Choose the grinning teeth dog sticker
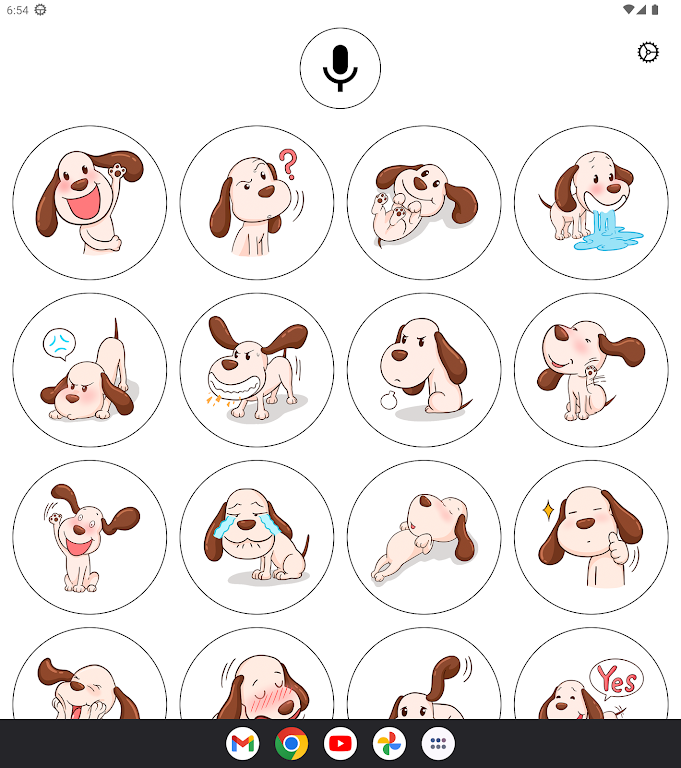The width and height of the screenshot is (681, 768). click(257, 370)
